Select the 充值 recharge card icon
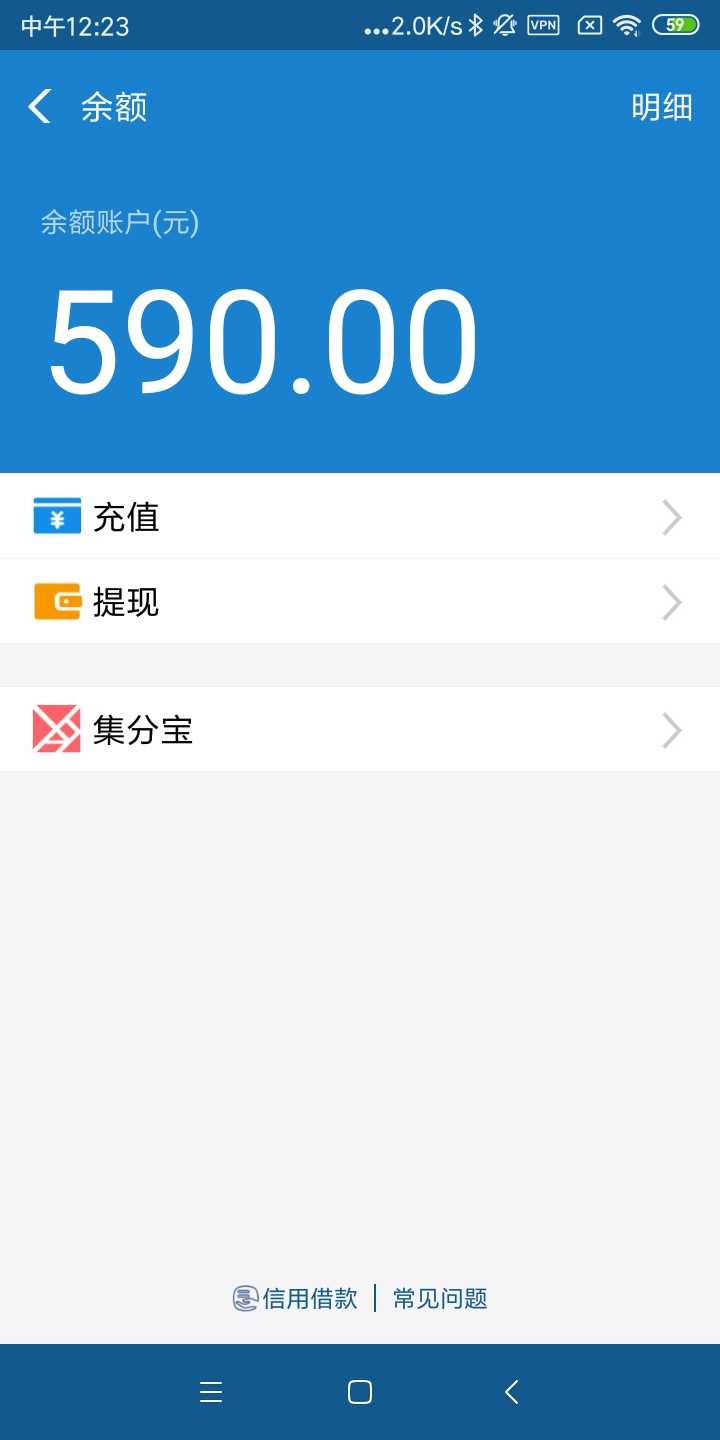 point(55,516)
